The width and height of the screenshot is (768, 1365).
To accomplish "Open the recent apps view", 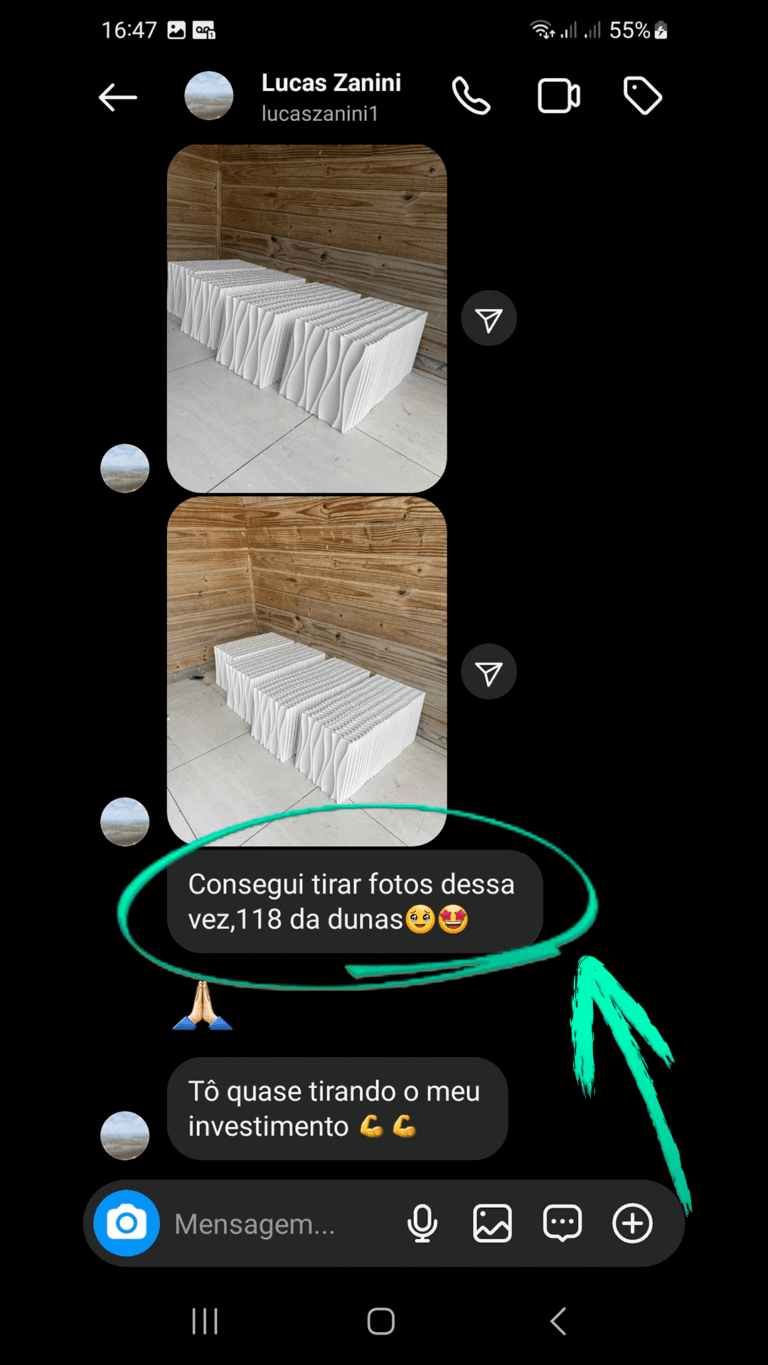I will click(x=205, y=1321).
